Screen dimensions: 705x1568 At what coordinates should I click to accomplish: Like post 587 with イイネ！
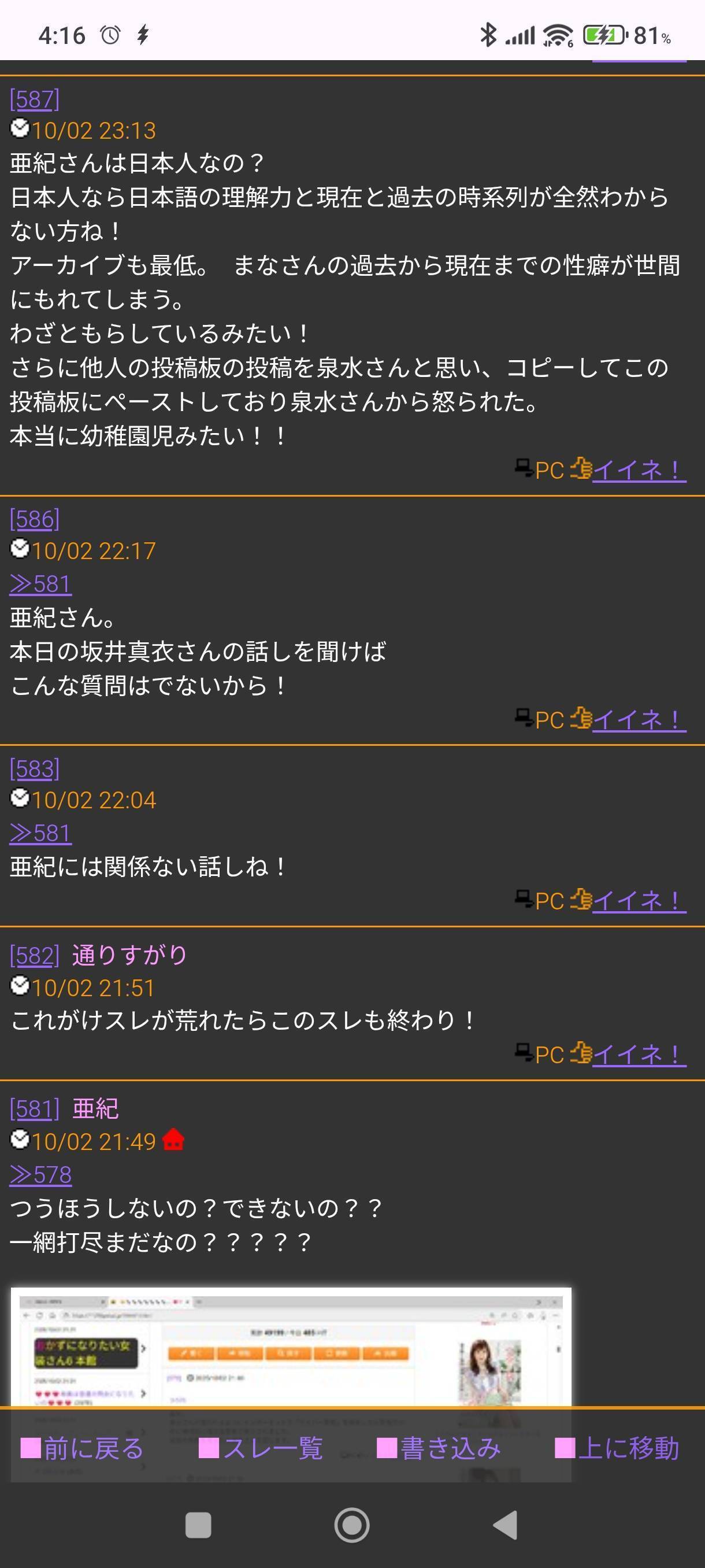pos(638,470)
